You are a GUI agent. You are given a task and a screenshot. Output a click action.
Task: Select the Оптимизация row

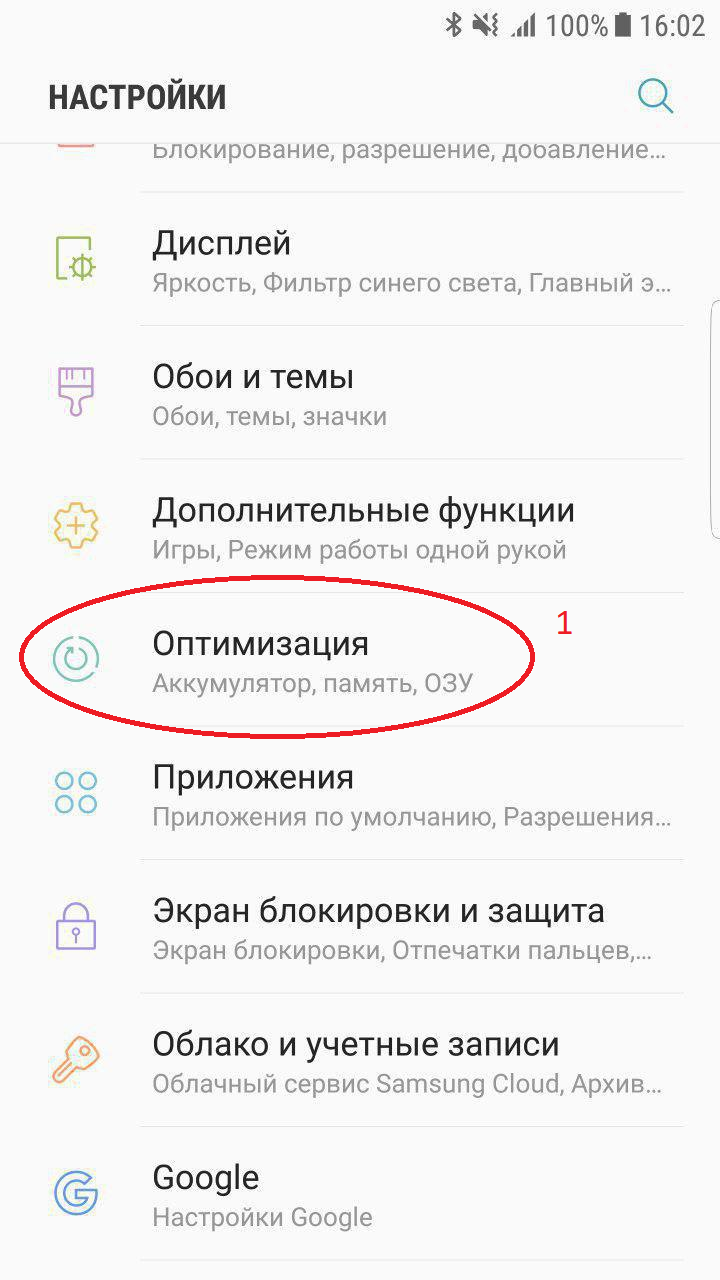click(x=360, y=660)
